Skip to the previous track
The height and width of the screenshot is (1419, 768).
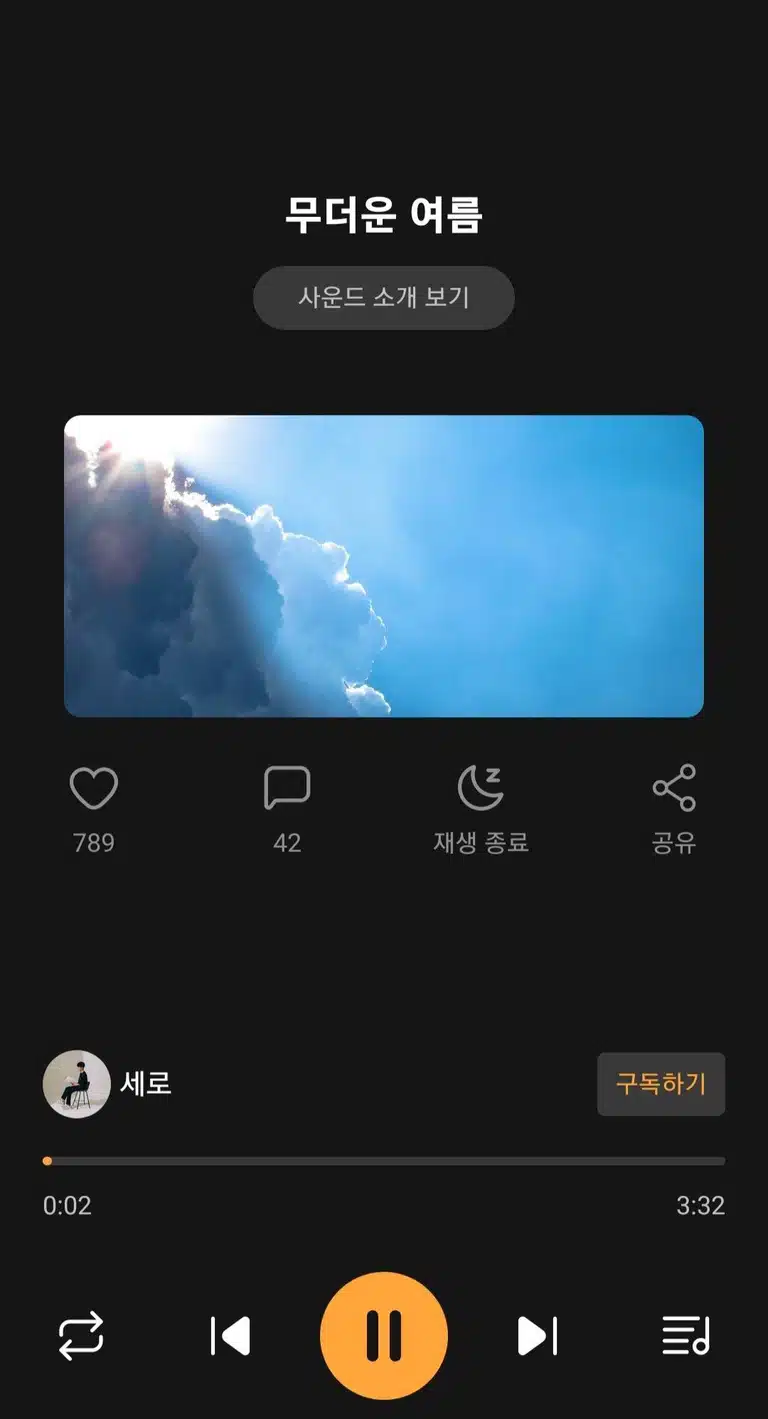[x=230, y=1336]
